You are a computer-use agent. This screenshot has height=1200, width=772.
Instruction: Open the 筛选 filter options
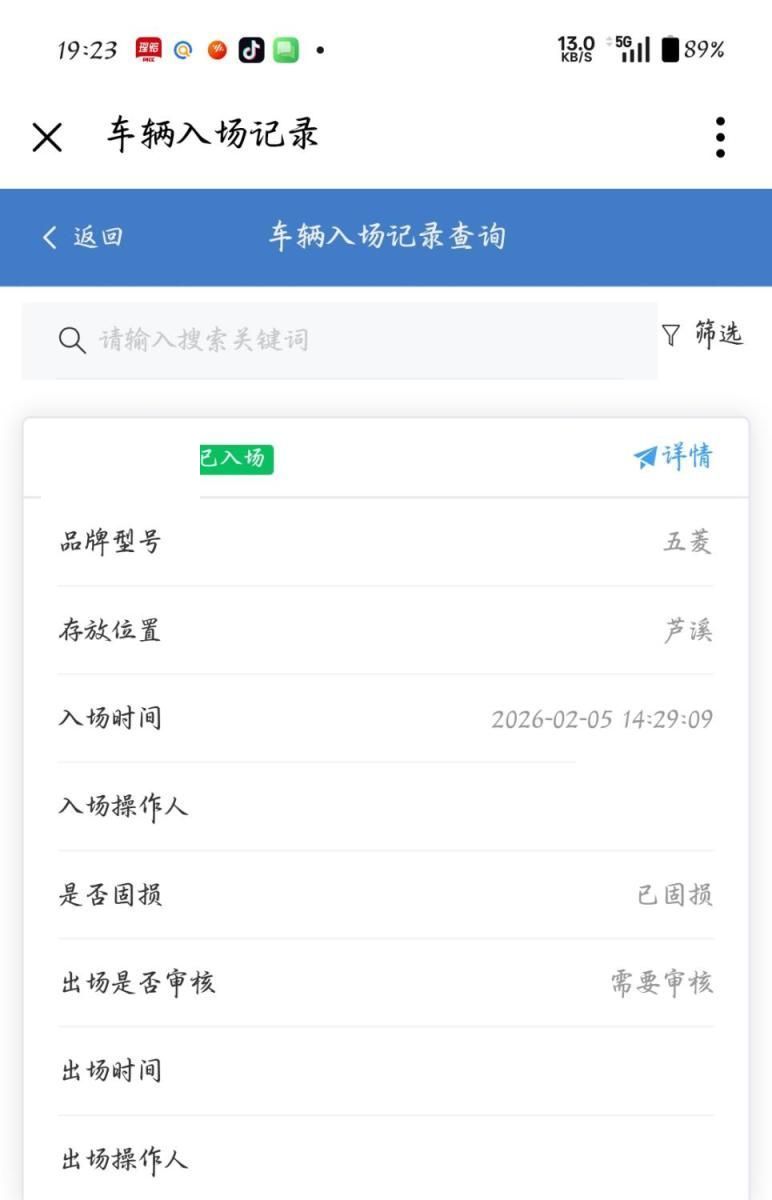(703, 335)
